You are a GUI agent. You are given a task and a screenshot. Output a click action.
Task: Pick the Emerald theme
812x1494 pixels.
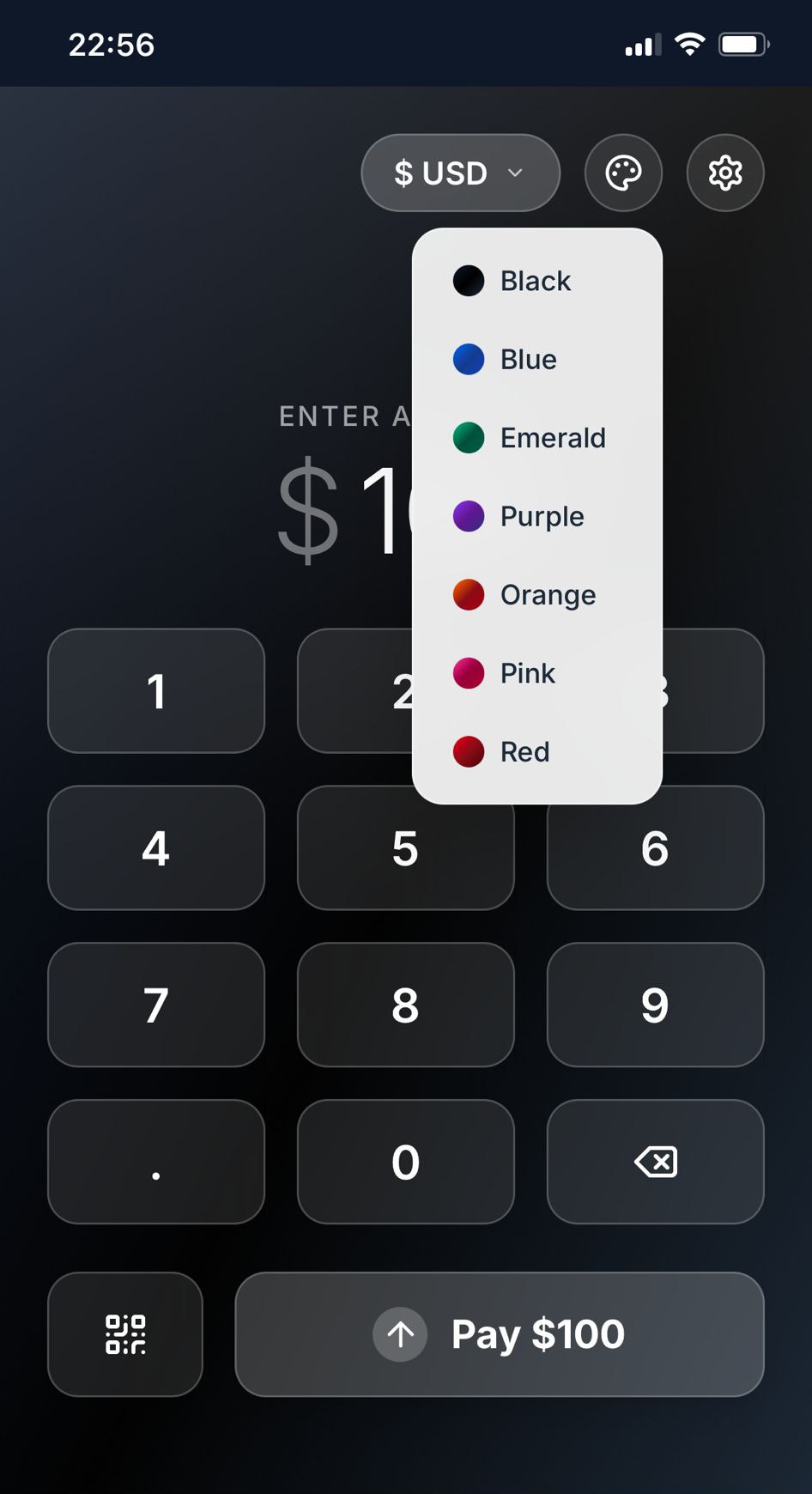(x=552, y=438)
